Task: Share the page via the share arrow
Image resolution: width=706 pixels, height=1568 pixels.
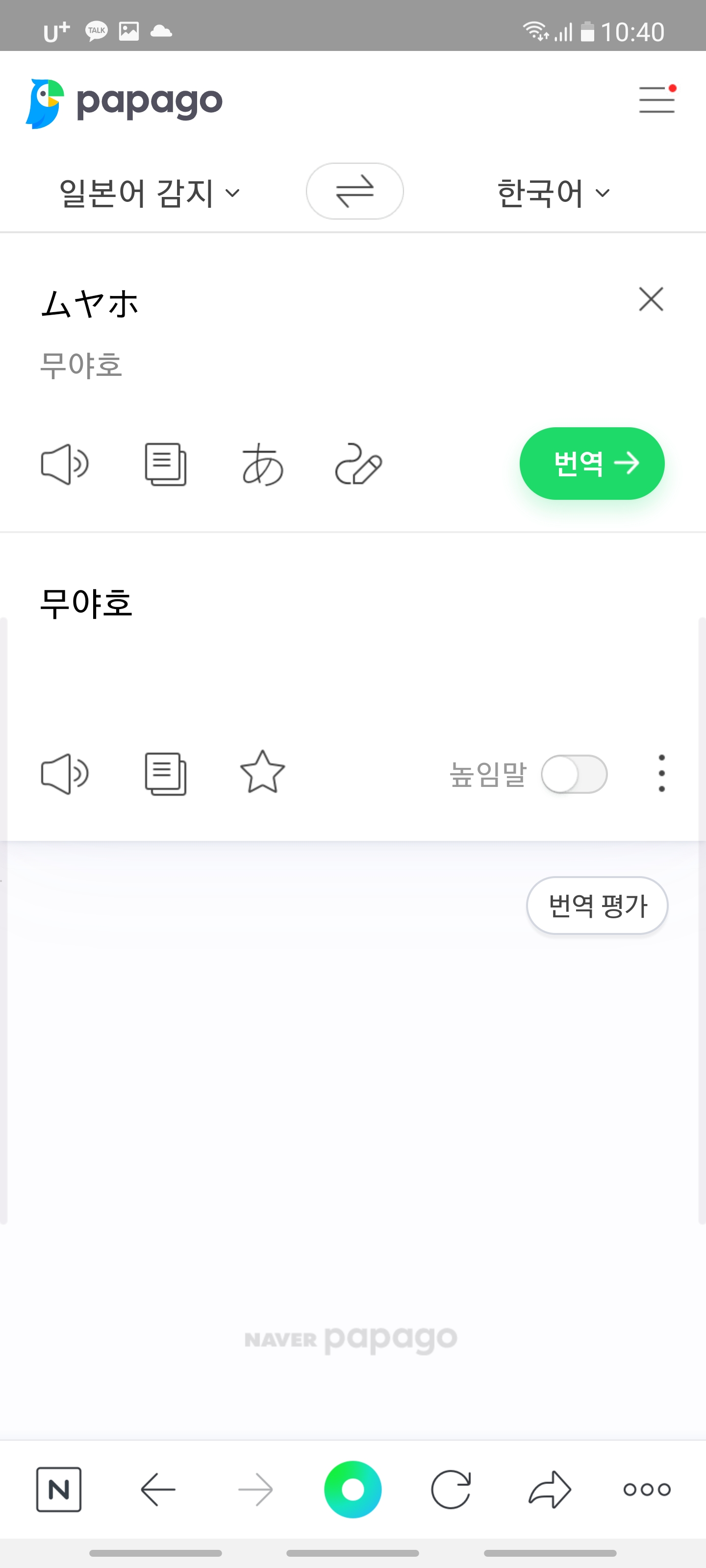Action: 550,1490
